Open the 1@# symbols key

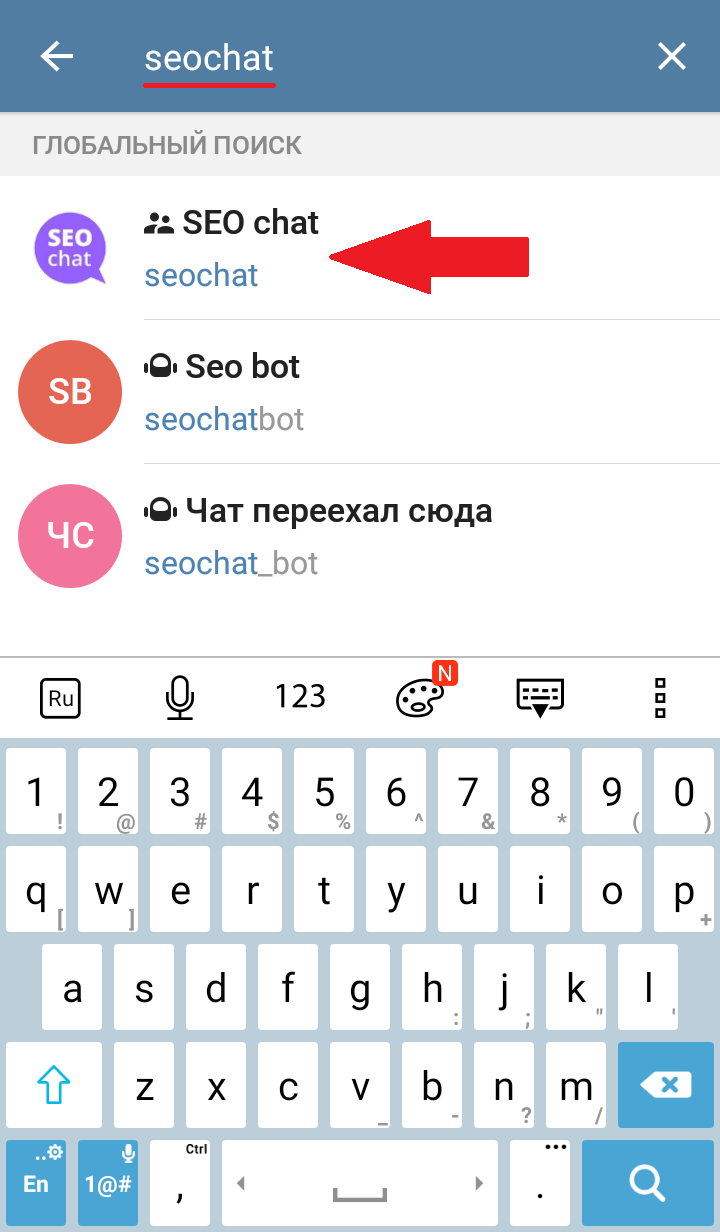[108, 1183]
